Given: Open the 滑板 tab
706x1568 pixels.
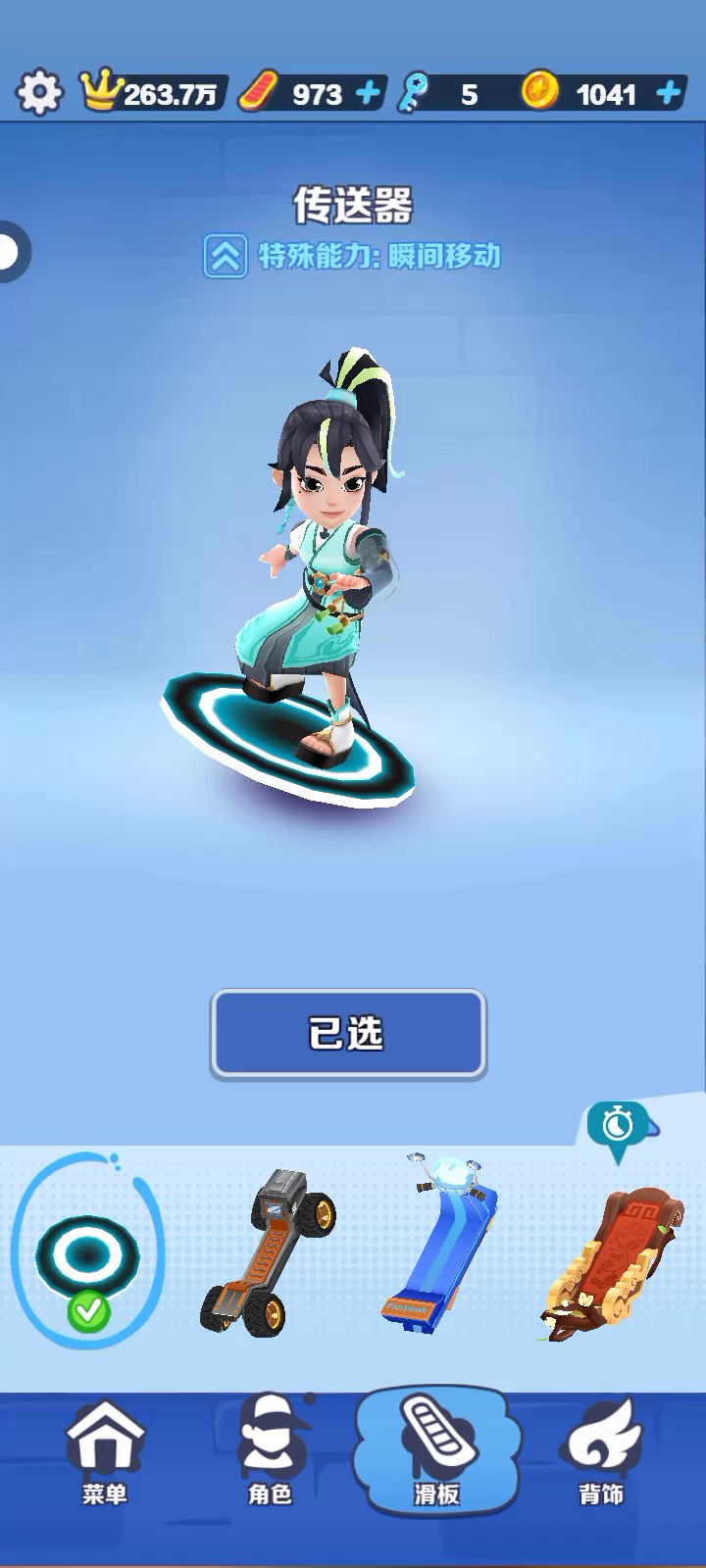Looking at the screenshot, I should point(436,1452).
